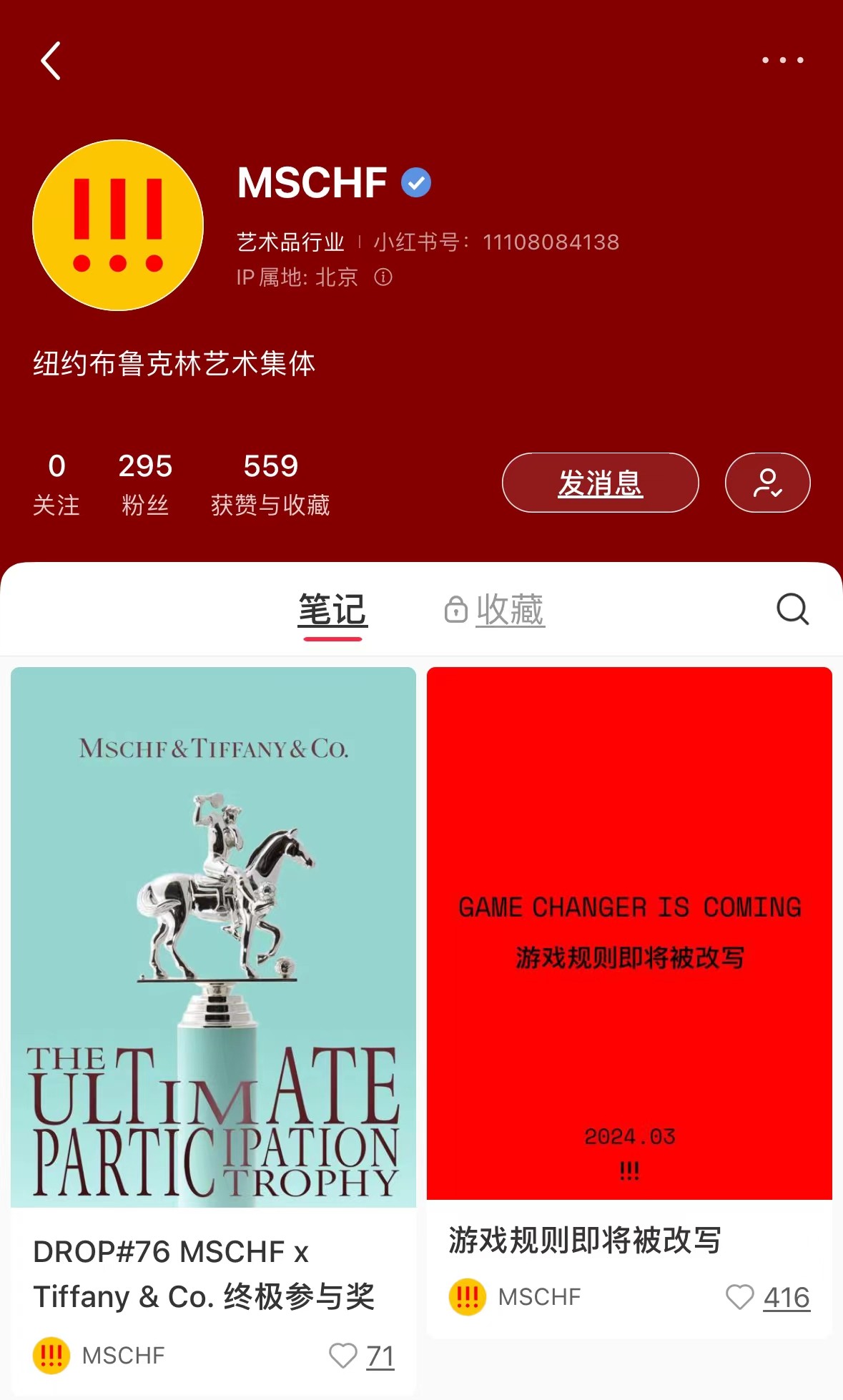Open the 关注 following list

[56, 483]
